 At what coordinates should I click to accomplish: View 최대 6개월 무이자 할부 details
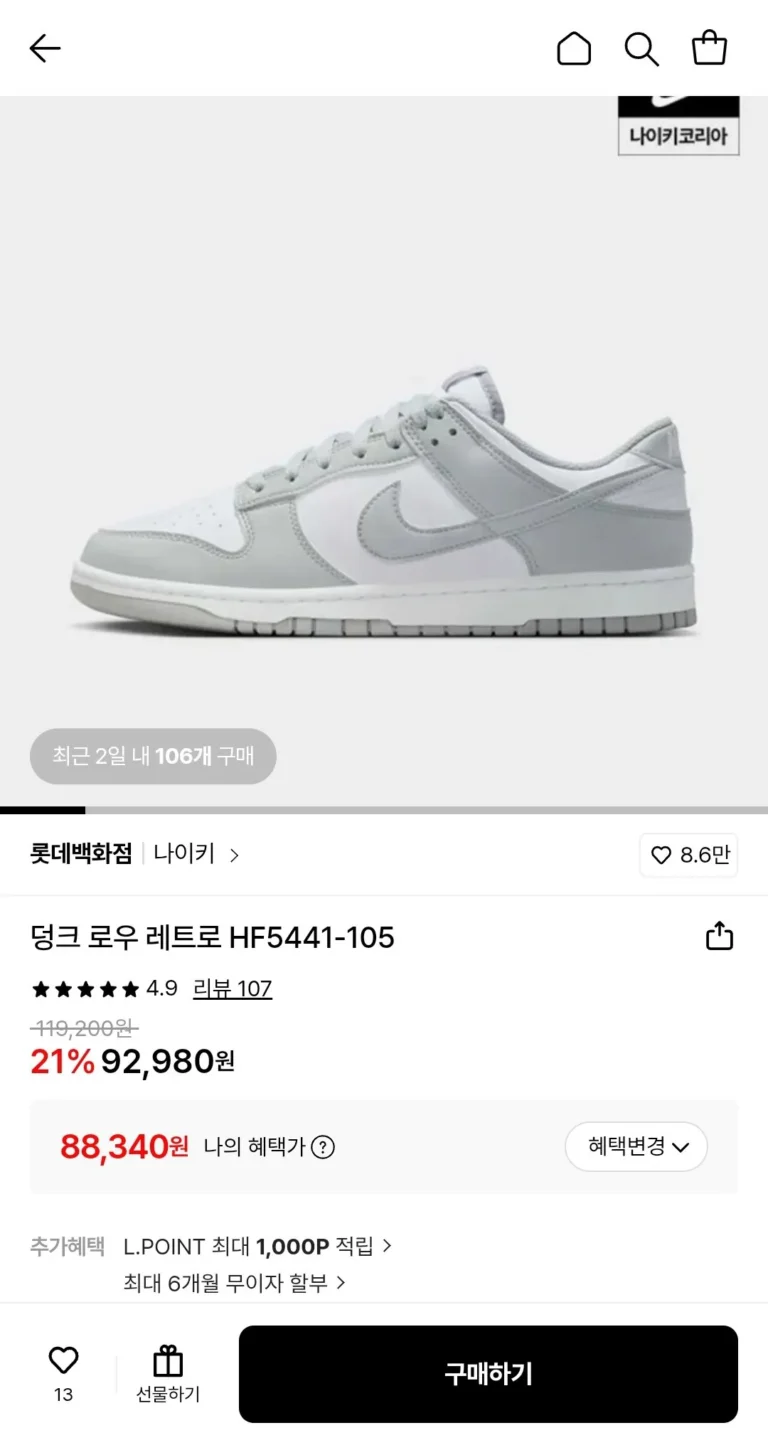[x=235, y=1282]
